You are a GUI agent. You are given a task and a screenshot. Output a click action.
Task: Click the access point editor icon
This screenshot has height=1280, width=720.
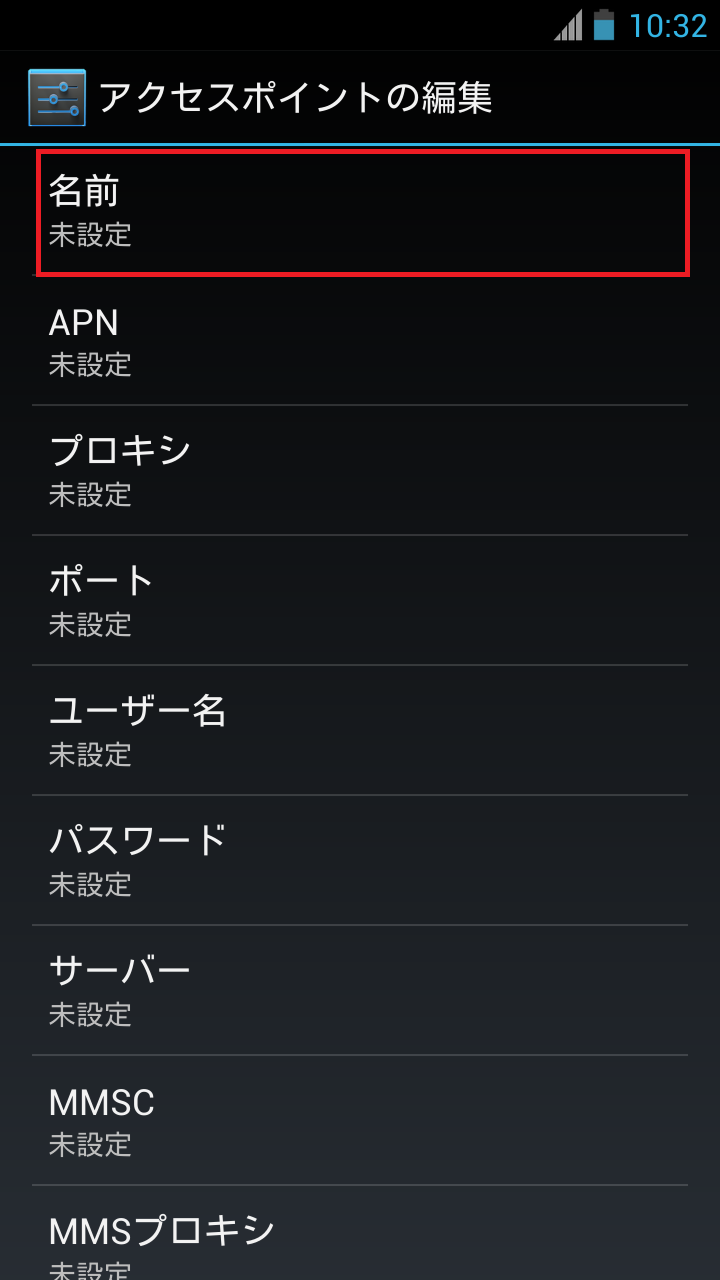(59, 95)
